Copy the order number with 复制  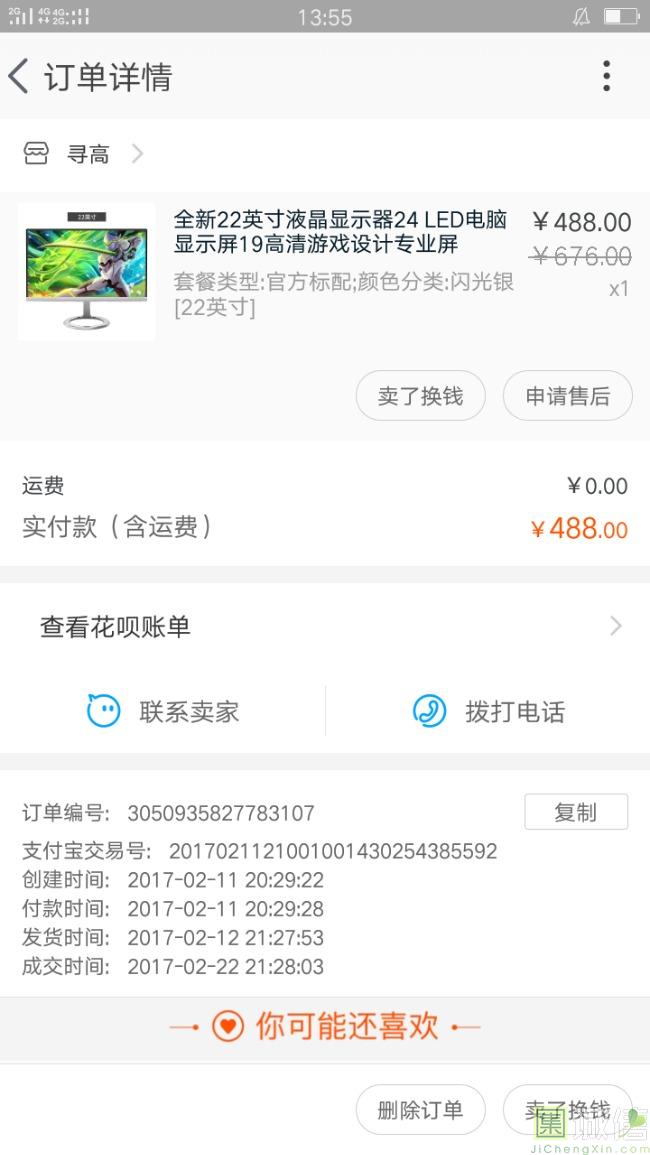tap(575, 812)
